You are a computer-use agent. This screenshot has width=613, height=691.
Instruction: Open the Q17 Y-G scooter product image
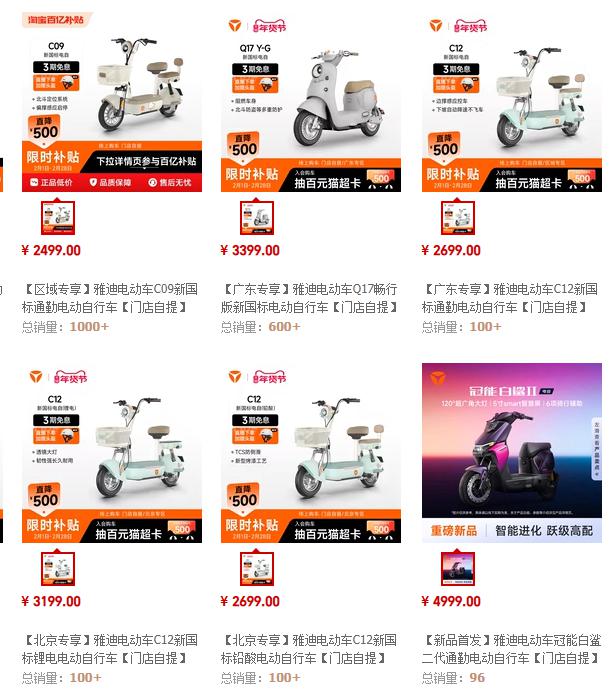311,100
